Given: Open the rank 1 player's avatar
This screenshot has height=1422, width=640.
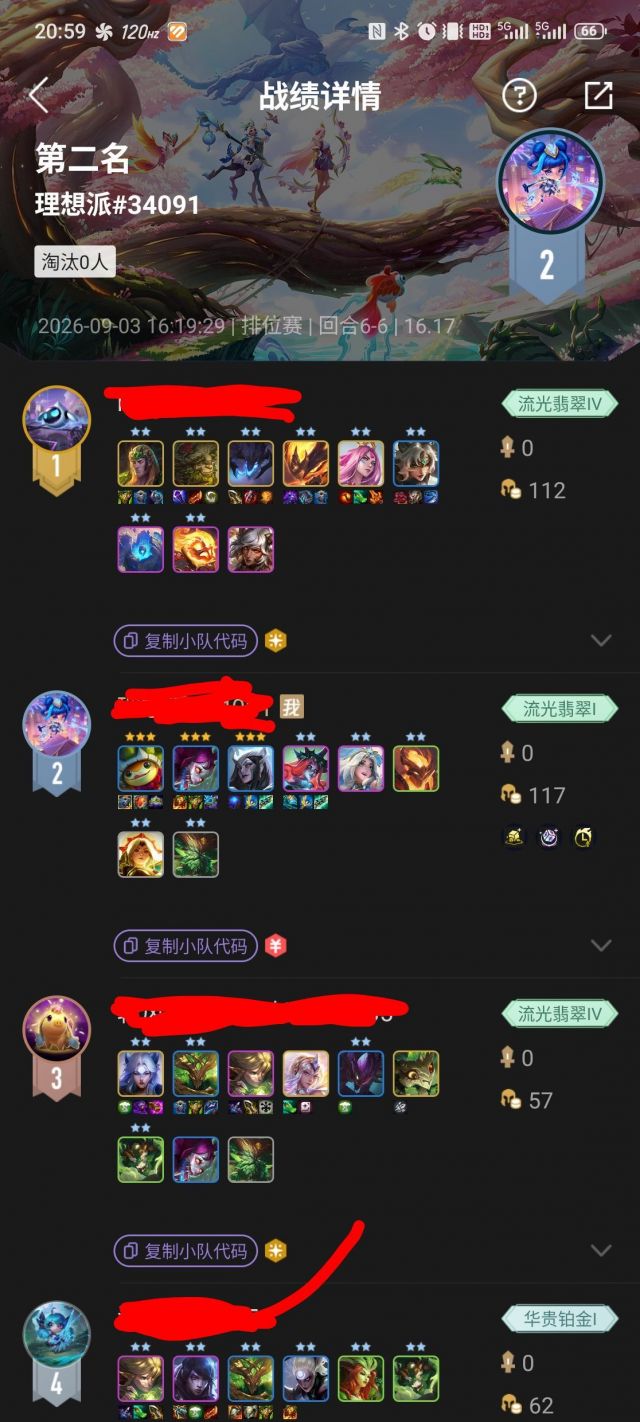Looking at the screenshot, I should 57,420.
